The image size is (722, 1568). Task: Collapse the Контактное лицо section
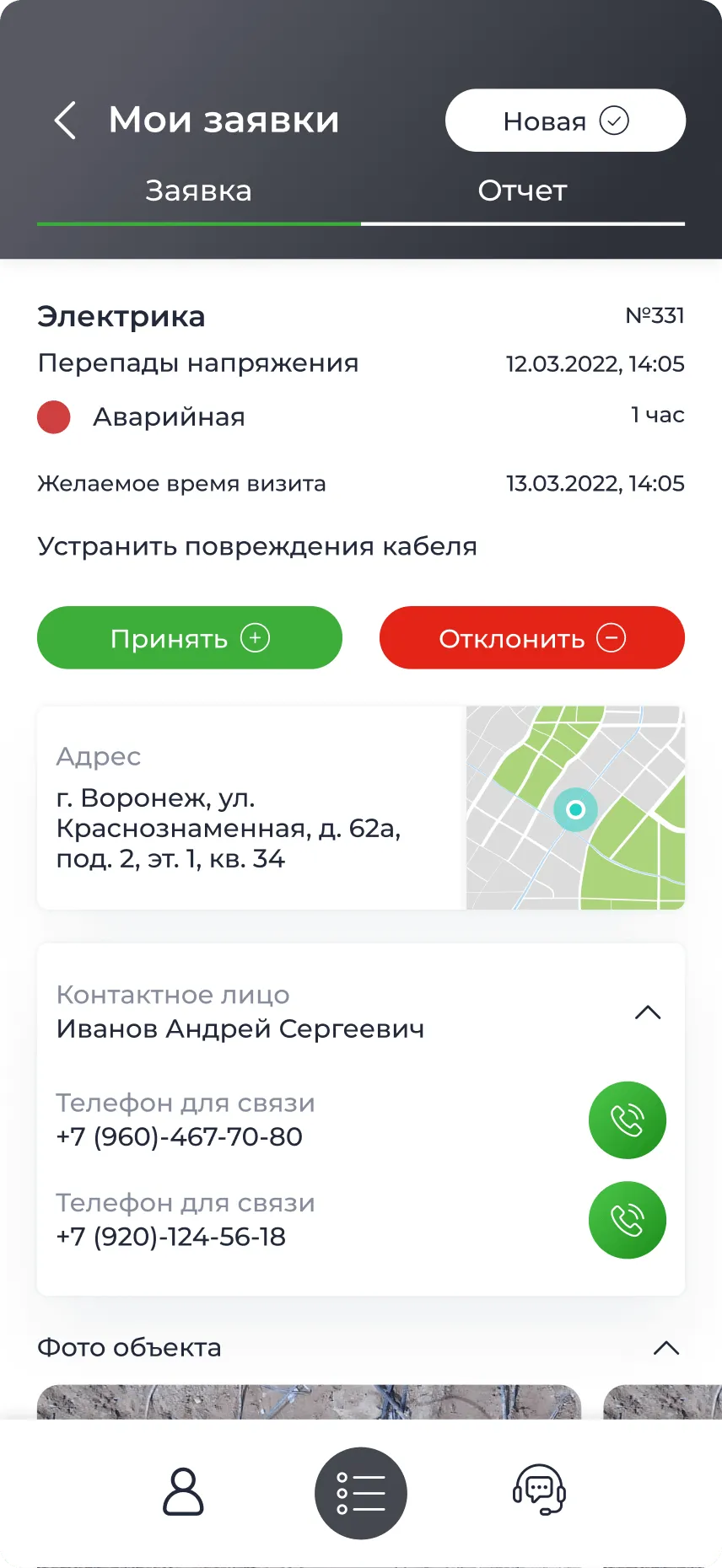pos(648,1012)
